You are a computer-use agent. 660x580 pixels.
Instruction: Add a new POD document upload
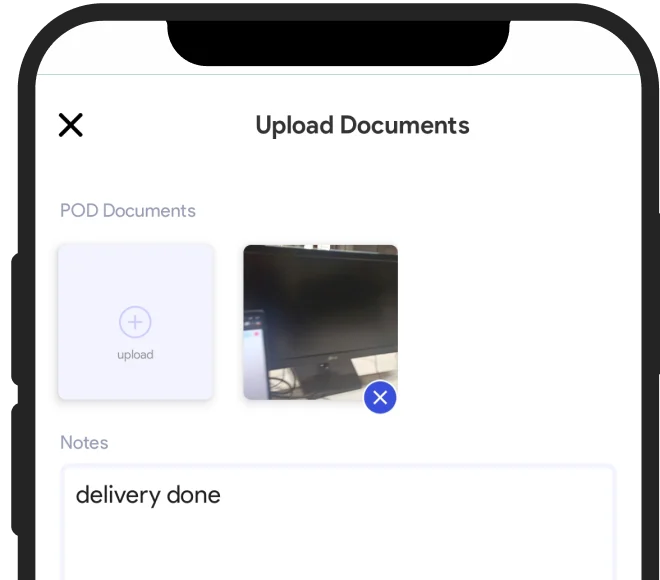(135, 323)
